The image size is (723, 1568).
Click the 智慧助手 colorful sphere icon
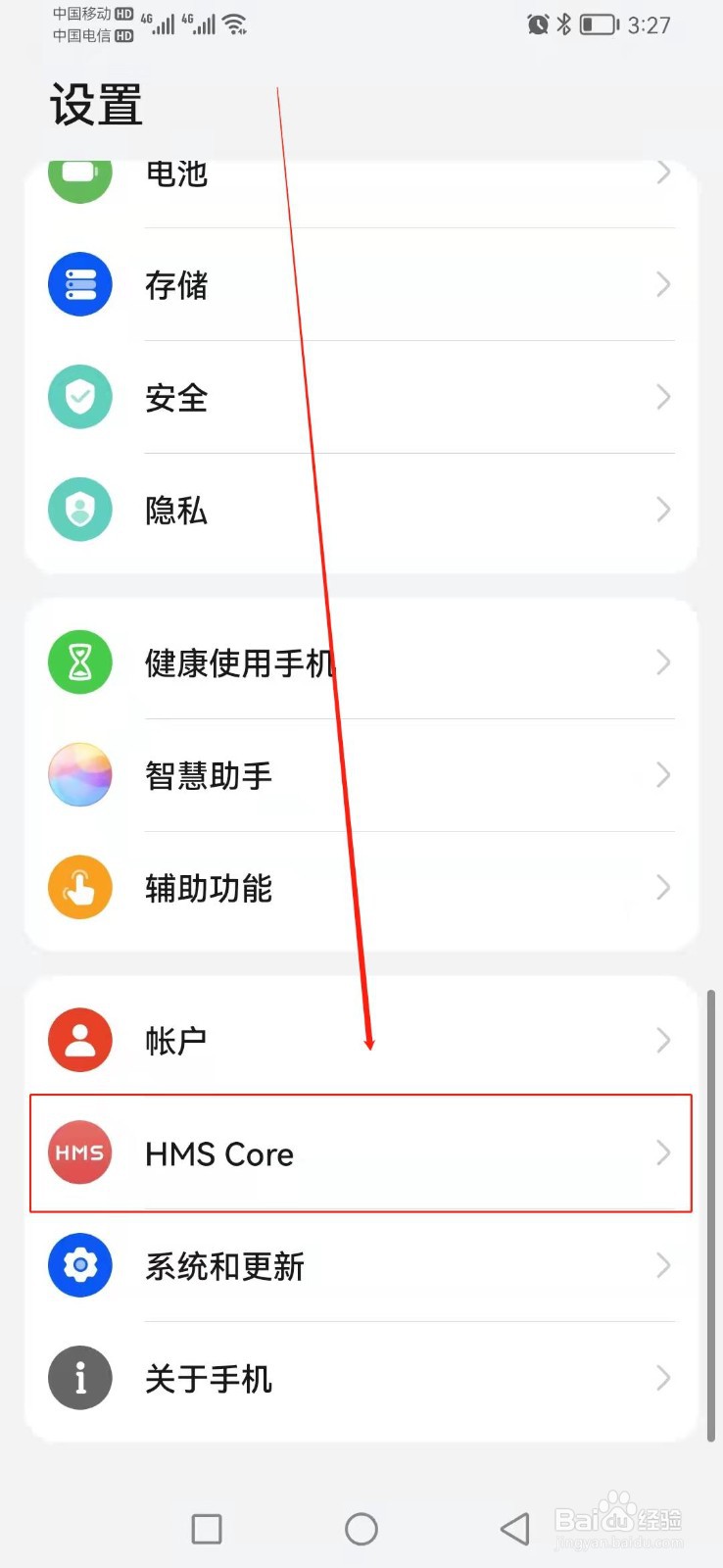(x=79, y=774)
